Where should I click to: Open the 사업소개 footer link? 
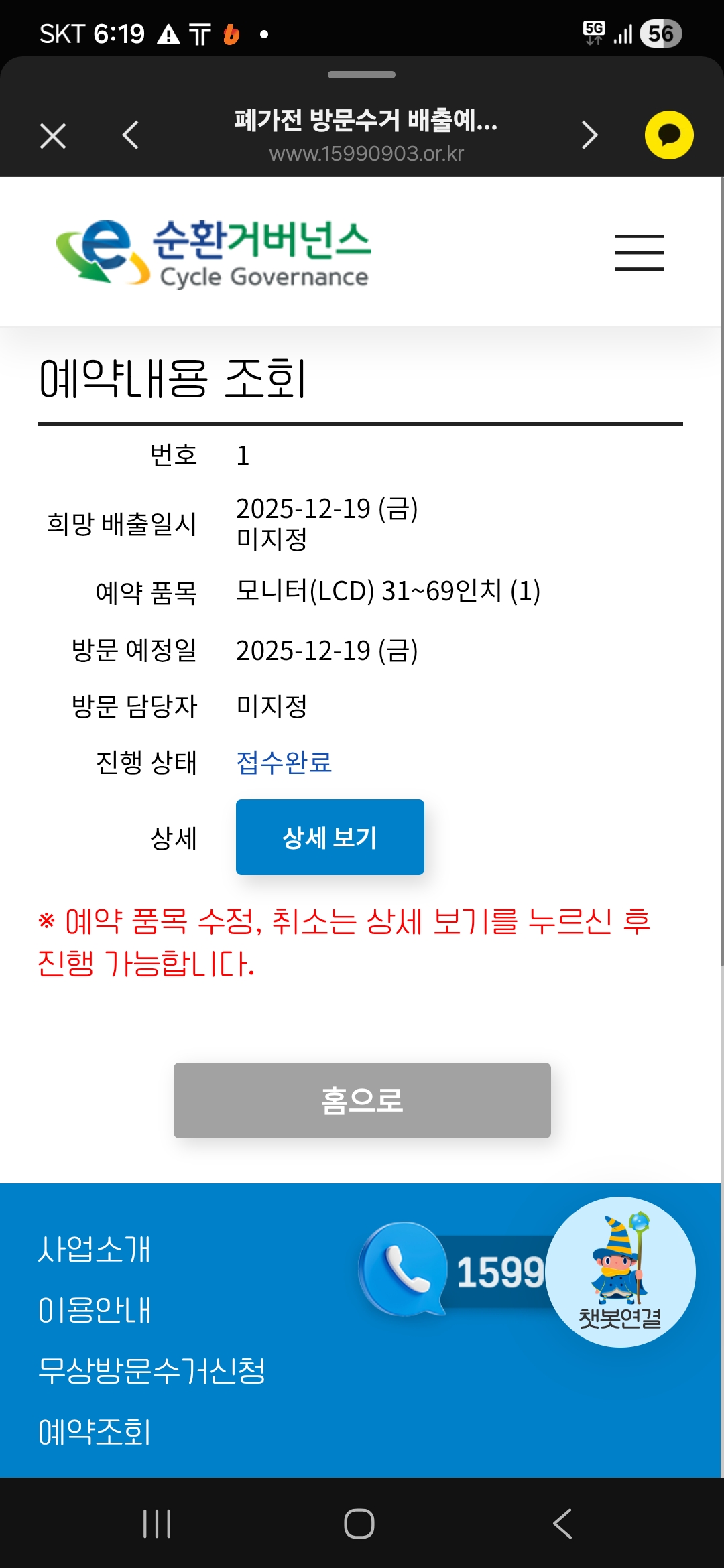pos(95,1249)
